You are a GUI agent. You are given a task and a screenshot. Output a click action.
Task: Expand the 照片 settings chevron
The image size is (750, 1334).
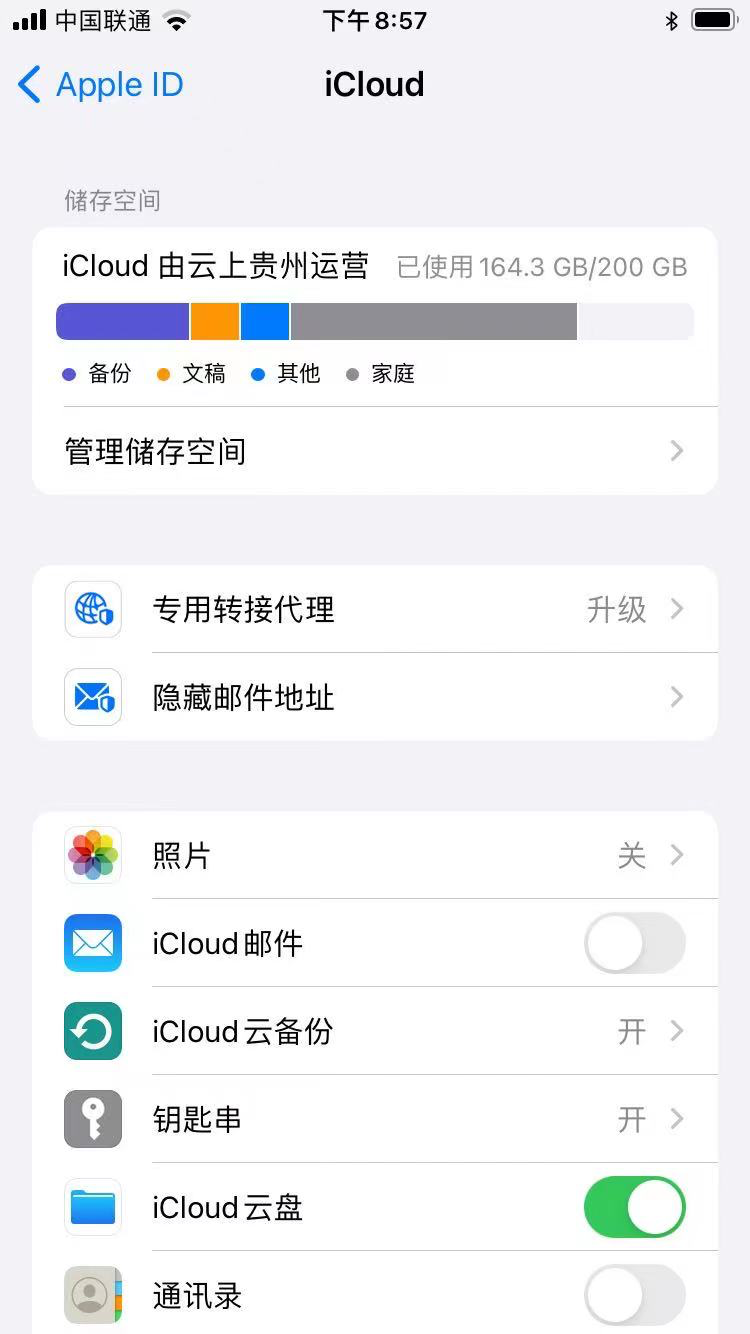(x=678, y=855)
